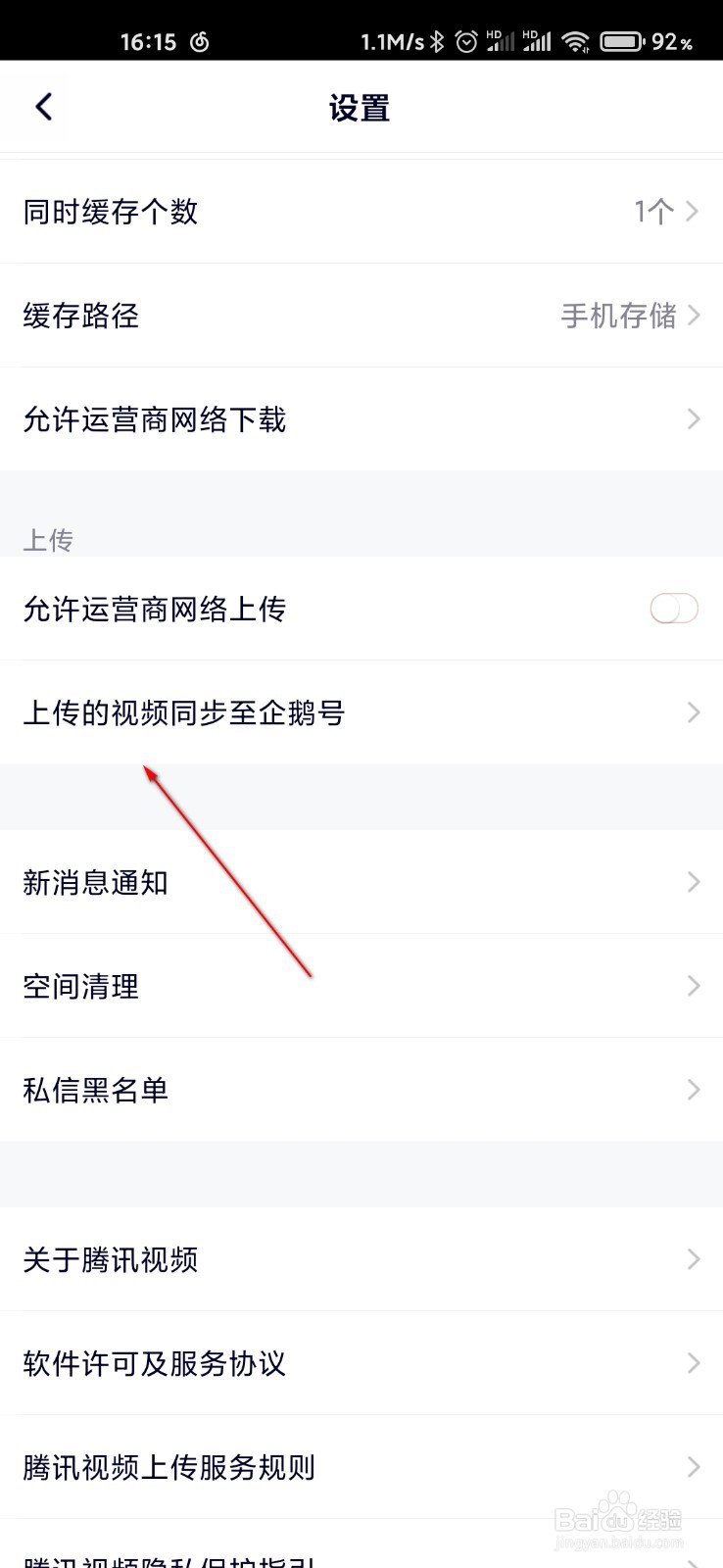Open 腾讯视频上传服务规则 upload rules

[x=361, y=1467]
